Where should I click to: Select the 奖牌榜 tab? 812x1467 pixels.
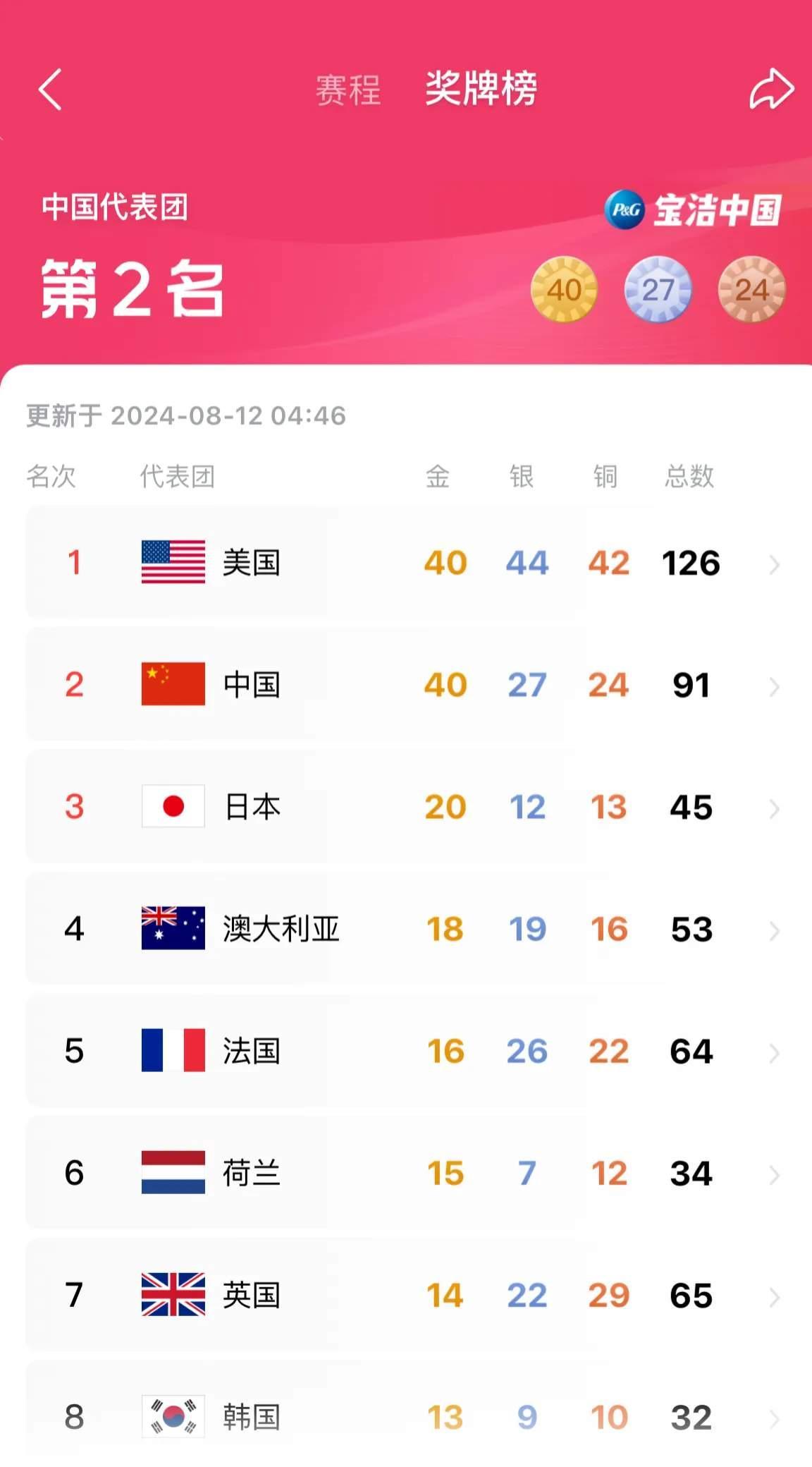click(x=481, y=89)
